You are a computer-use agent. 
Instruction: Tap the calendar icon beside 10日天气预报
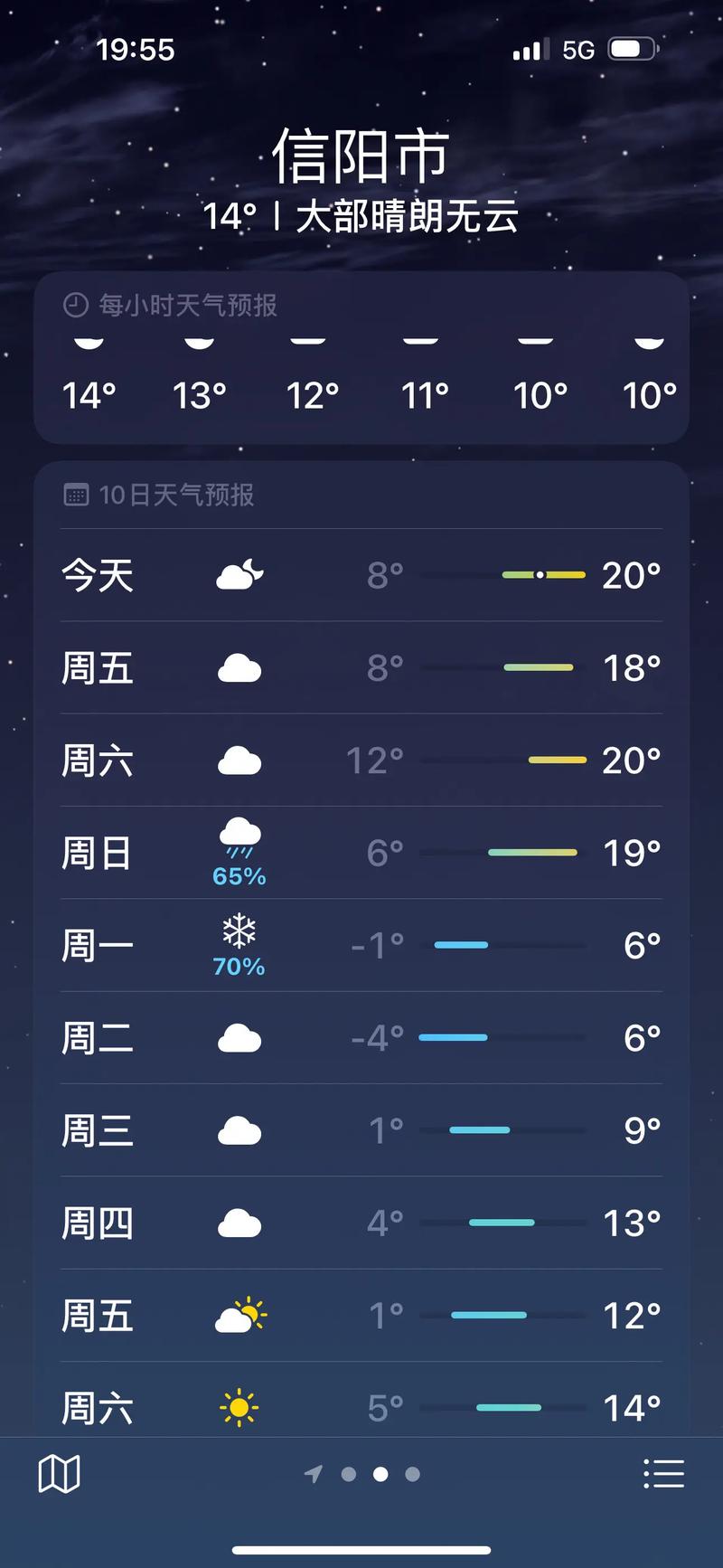[76, 495]
